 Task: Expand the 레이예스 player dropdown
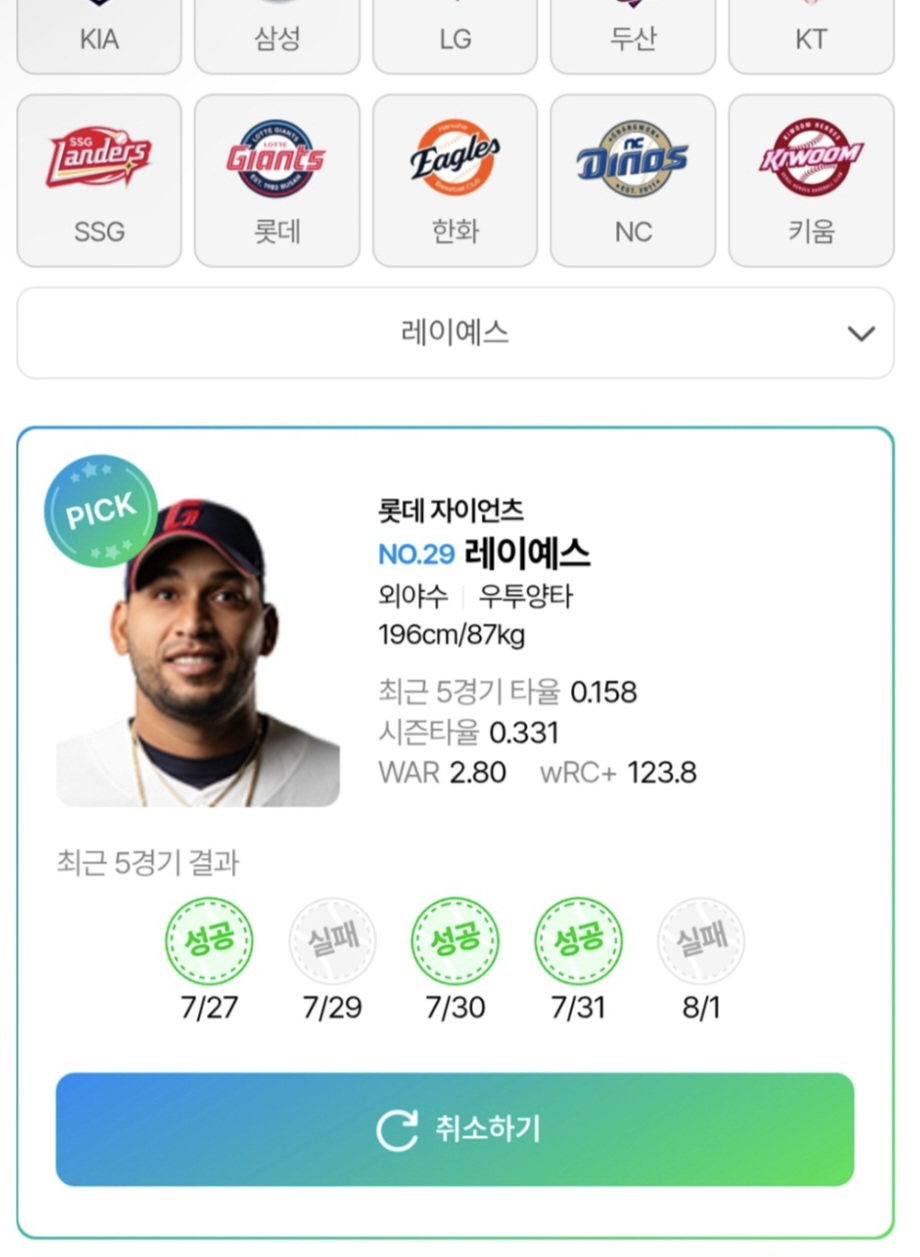tap(455, 333)
